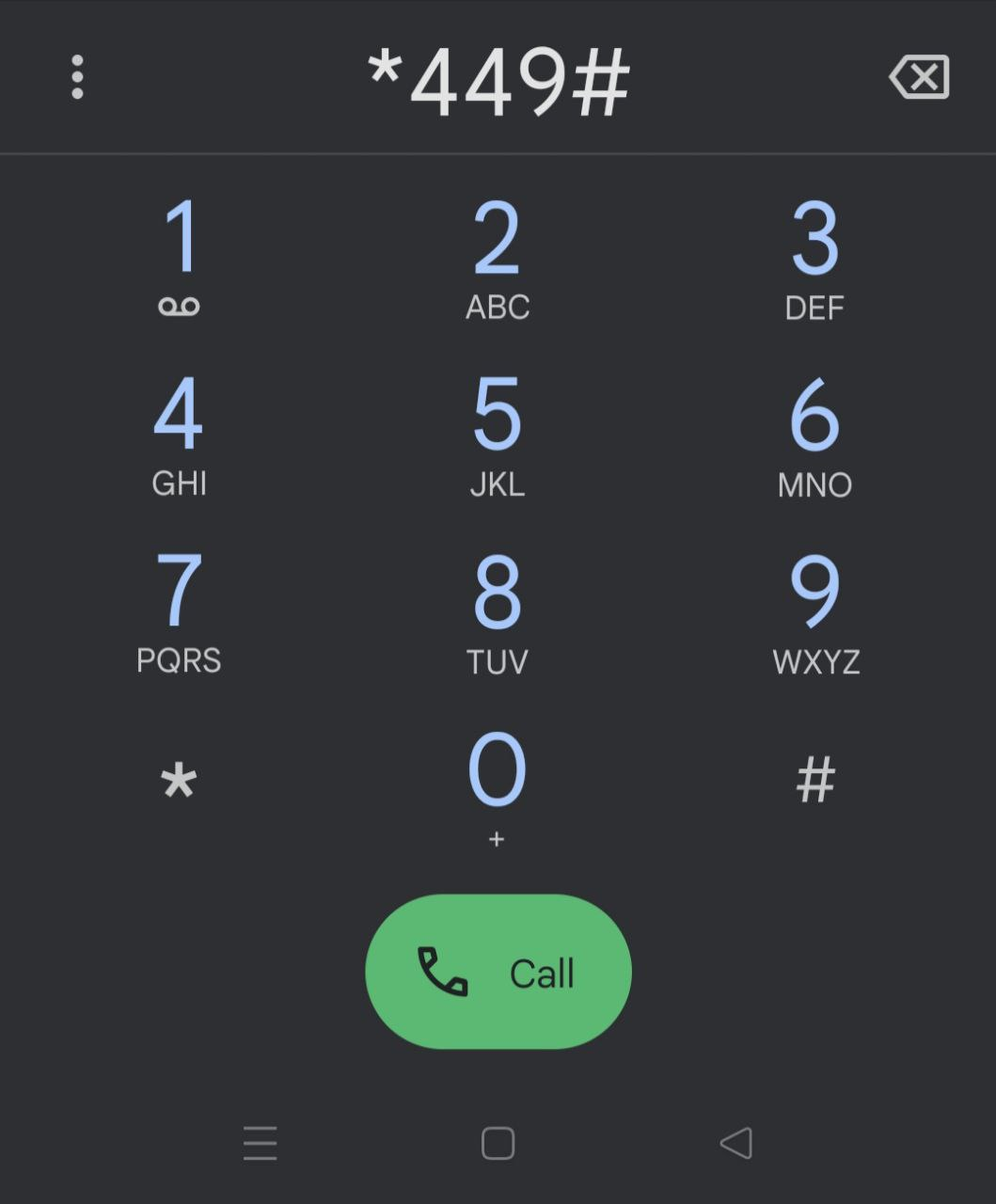This screenshot has width=996, height=1204.
Task: Tap the asterisk star key
Action: [x=179, y=781]
